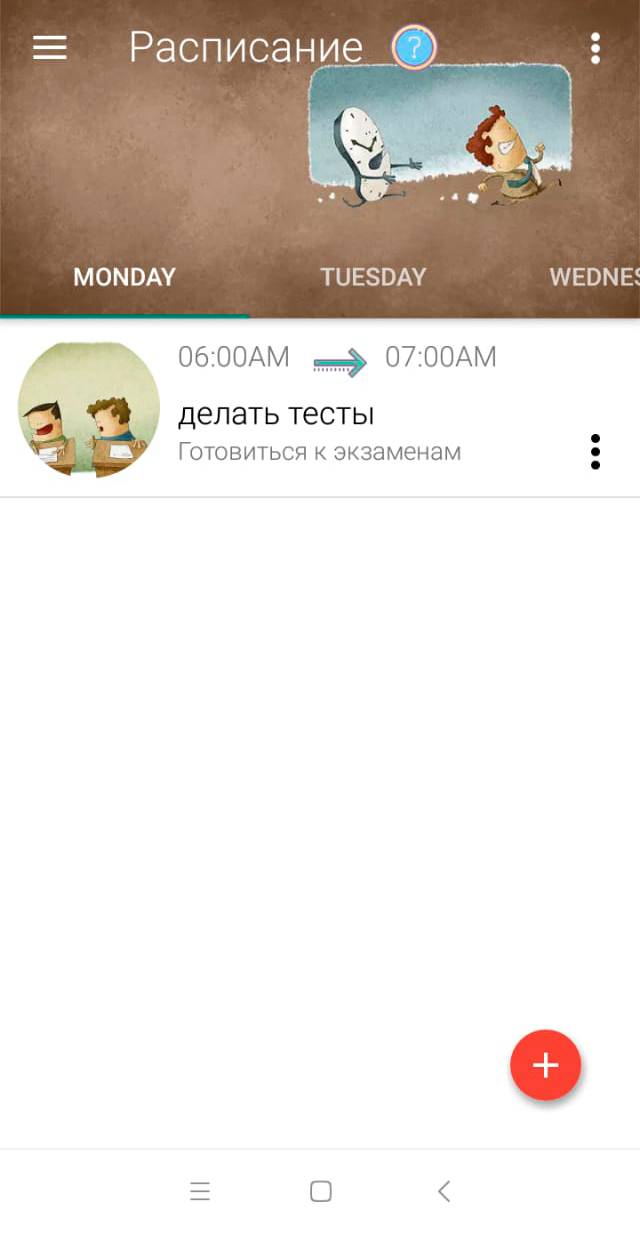The image size is (640, 1234).
Task: Select the Monday tab
Action: 124,277
